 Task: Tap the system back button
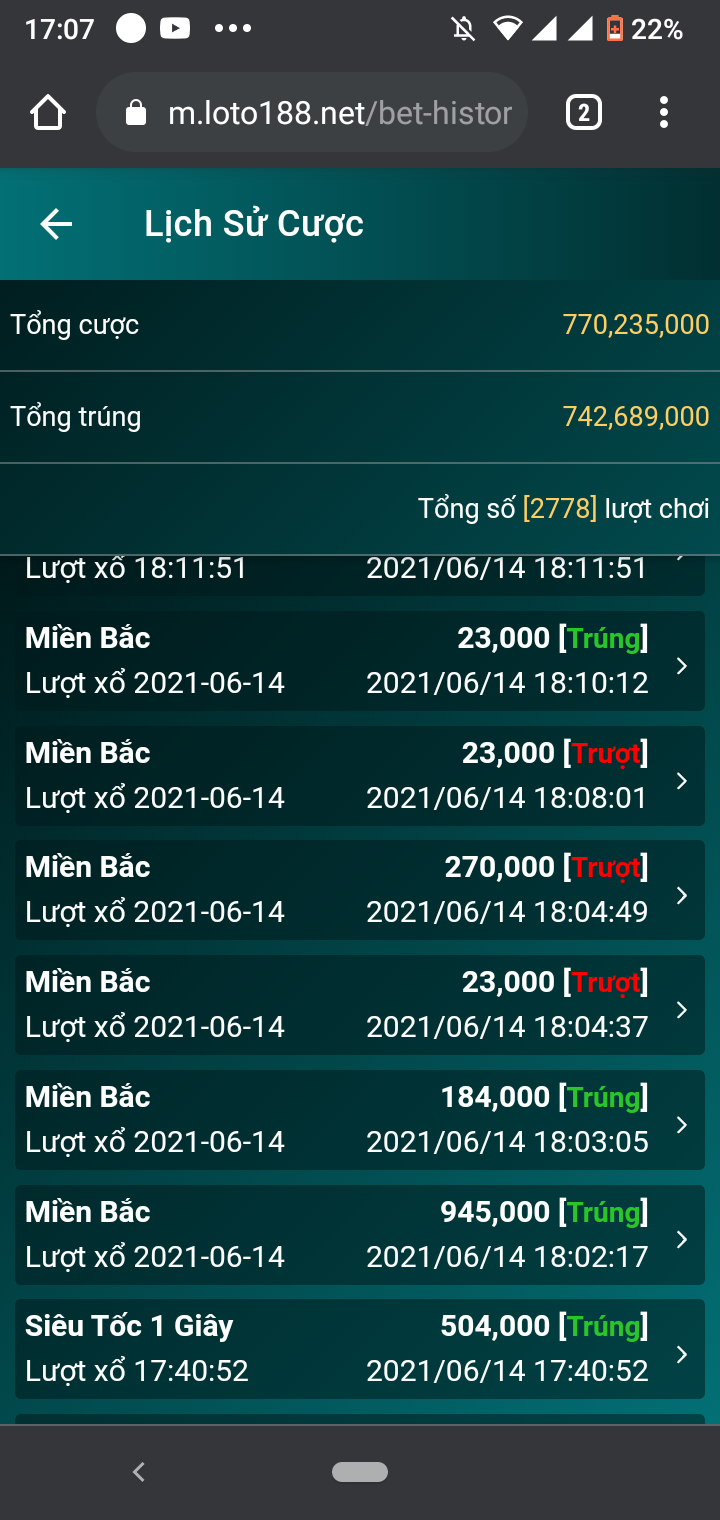point(139,1472)
